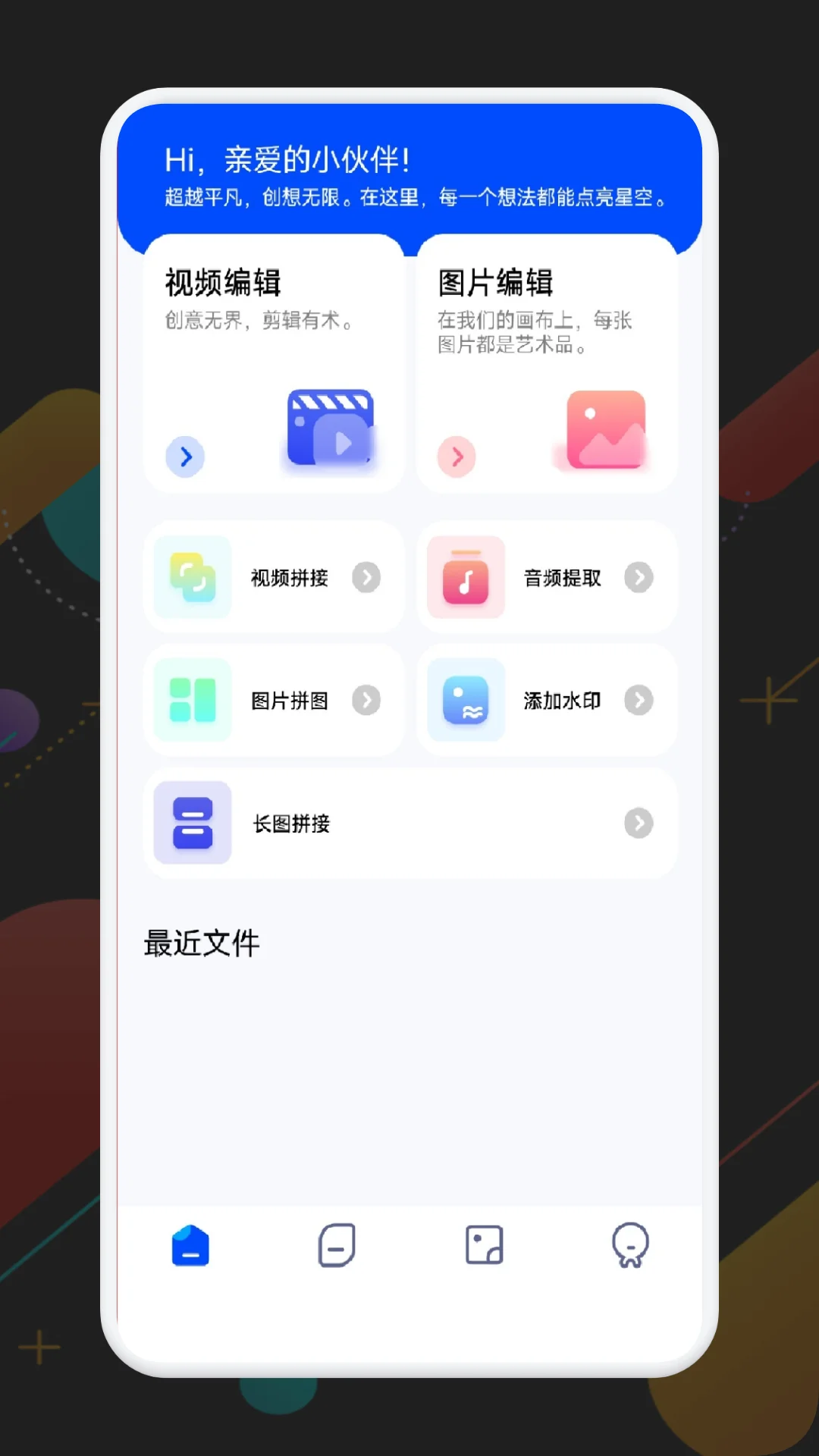The width and height of the screenshot is (819, 1456).
Task: Select the 视频拼接 (video splicing) tool icon
Action: tap(192, 578)
